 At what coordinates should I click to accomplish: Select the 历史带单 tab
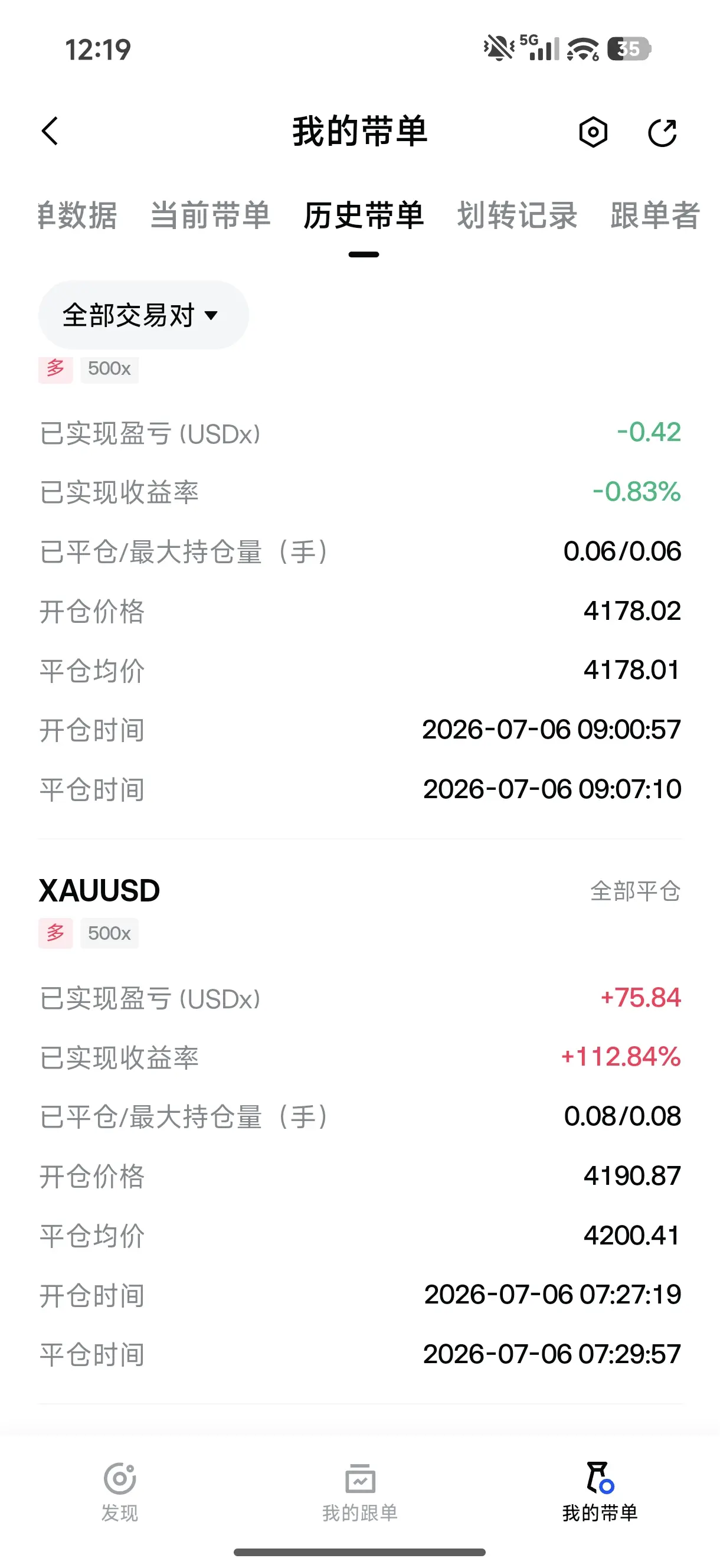click(x=364, y=215)
